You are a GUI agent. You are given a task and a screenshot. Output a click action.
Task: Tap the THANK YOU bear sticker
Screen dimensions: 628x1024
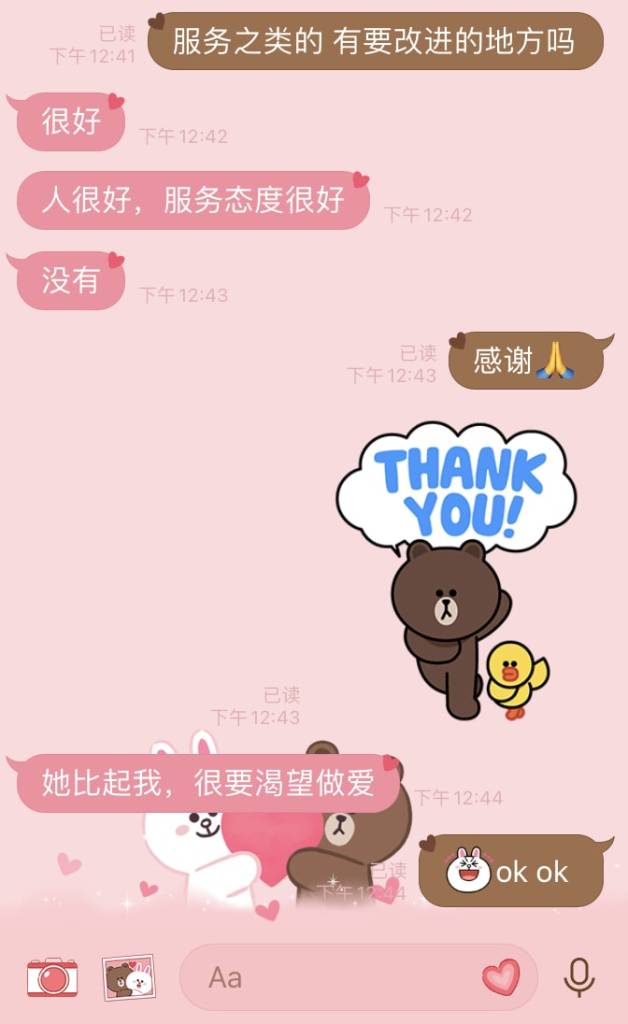[455, 570]
